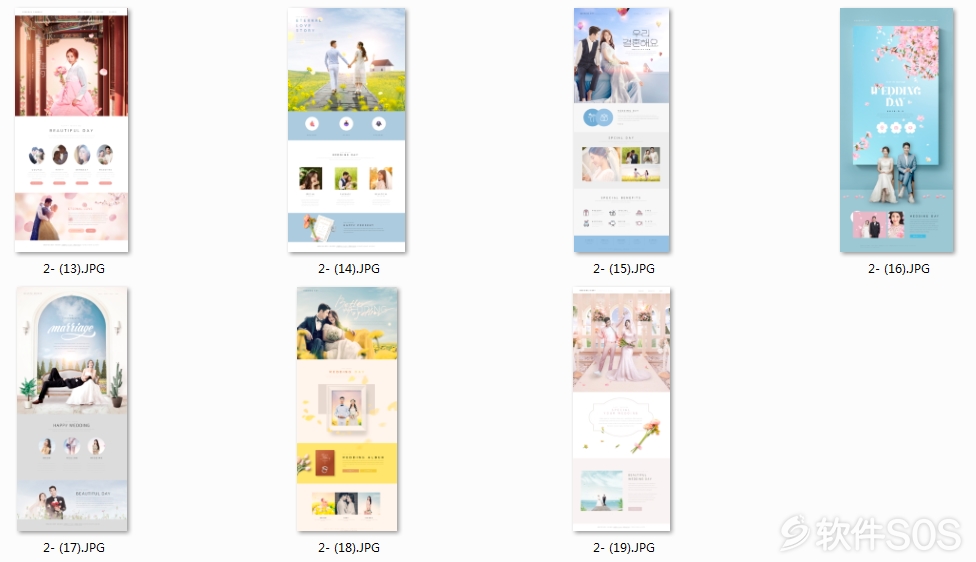Open image 2- (15).JPG
The height and width of the screenshot is (562, 976).
tap(621, 130)
